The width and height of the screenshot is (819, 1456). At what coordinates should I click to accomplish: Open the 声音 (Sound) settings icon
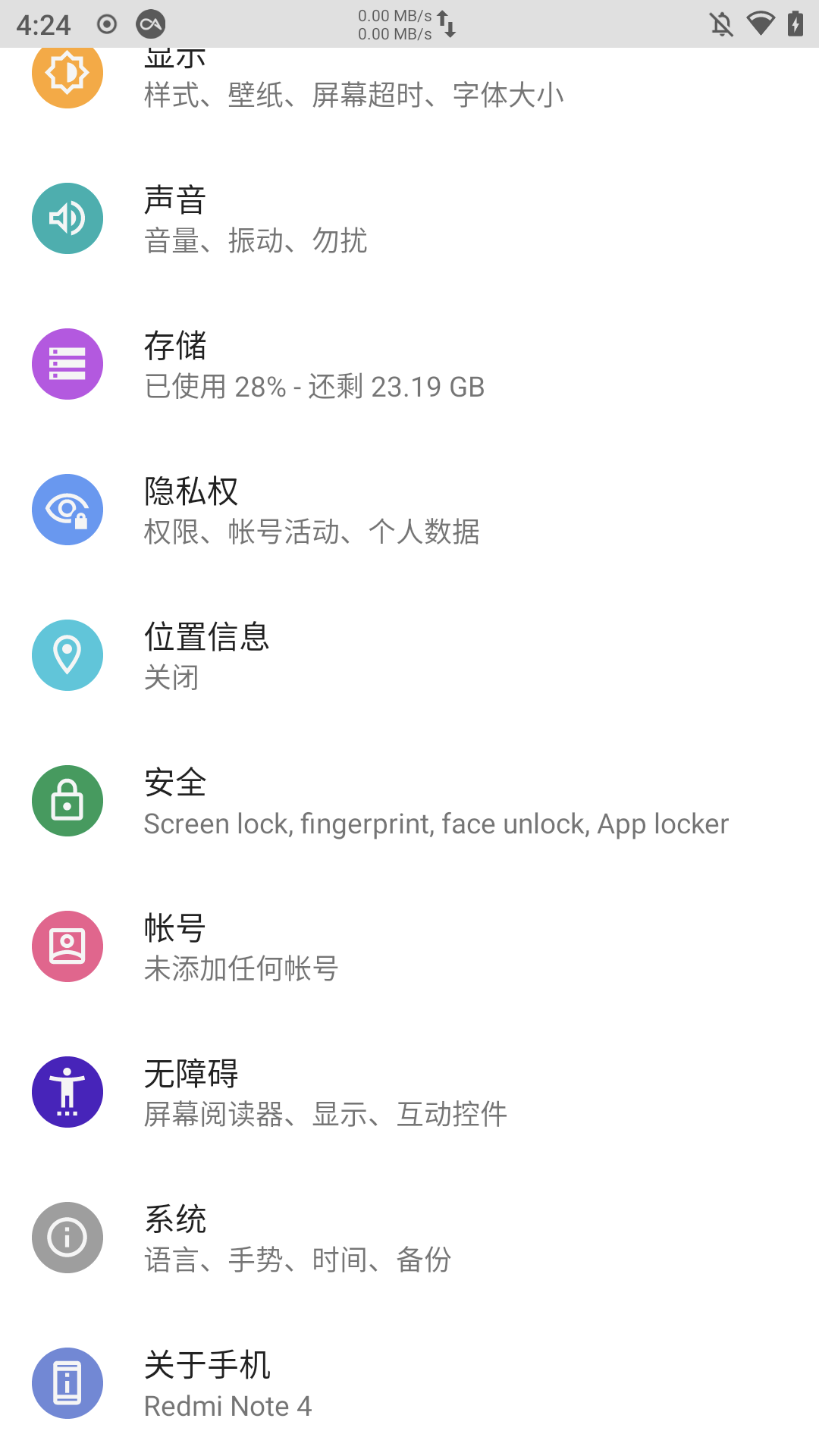tap(67, 218)
